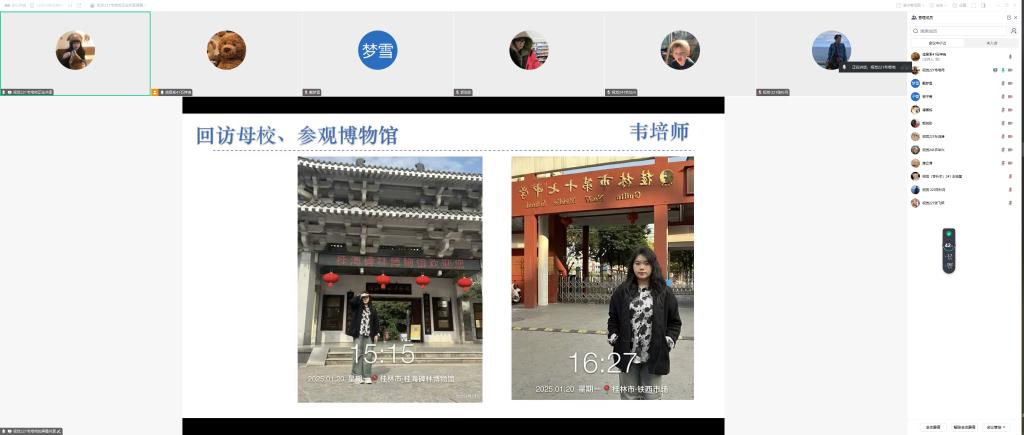Tap the floating network status widget
Viewport: 1024px width, 435px height.
coord(948,250)
